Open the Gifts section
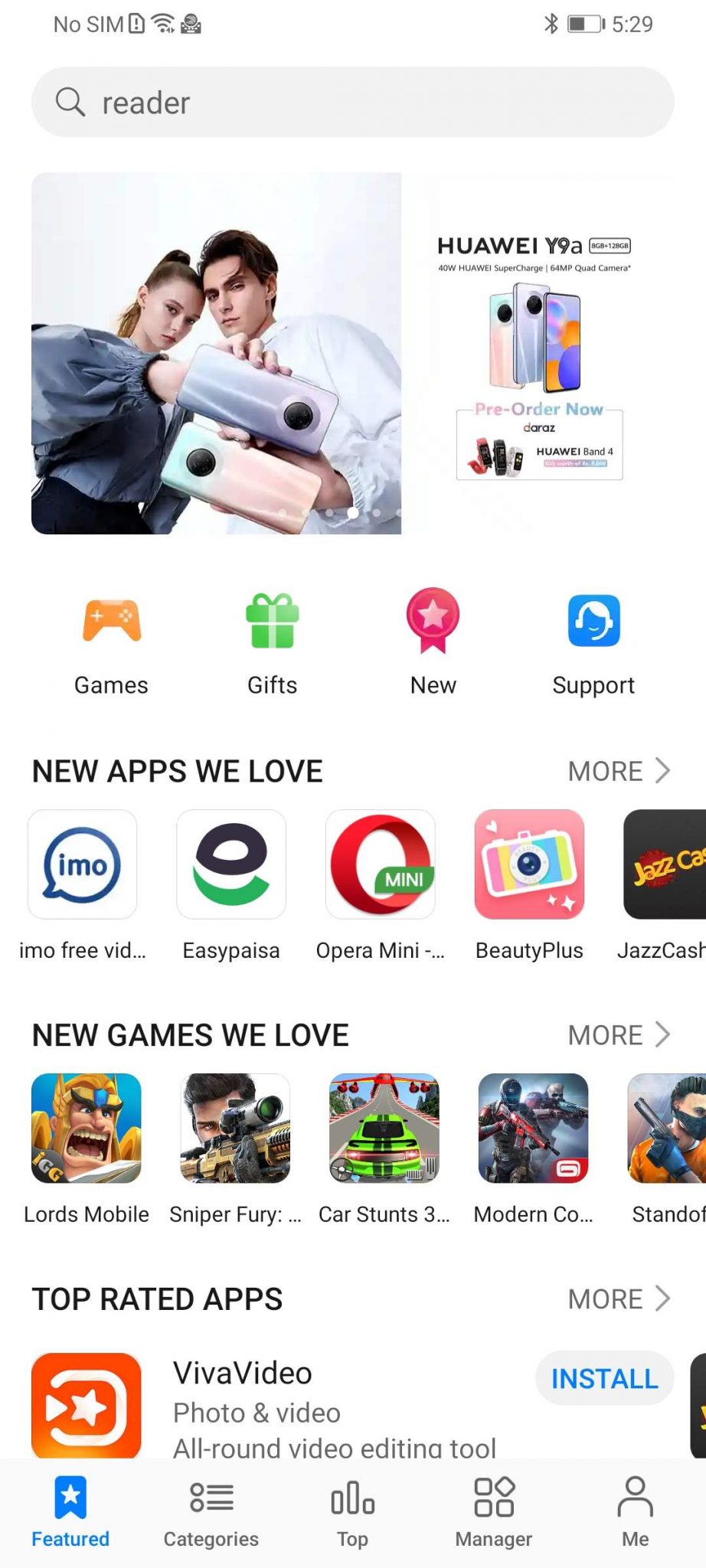706x1568 pixels. pyautogui.click(x=272, y=643)
